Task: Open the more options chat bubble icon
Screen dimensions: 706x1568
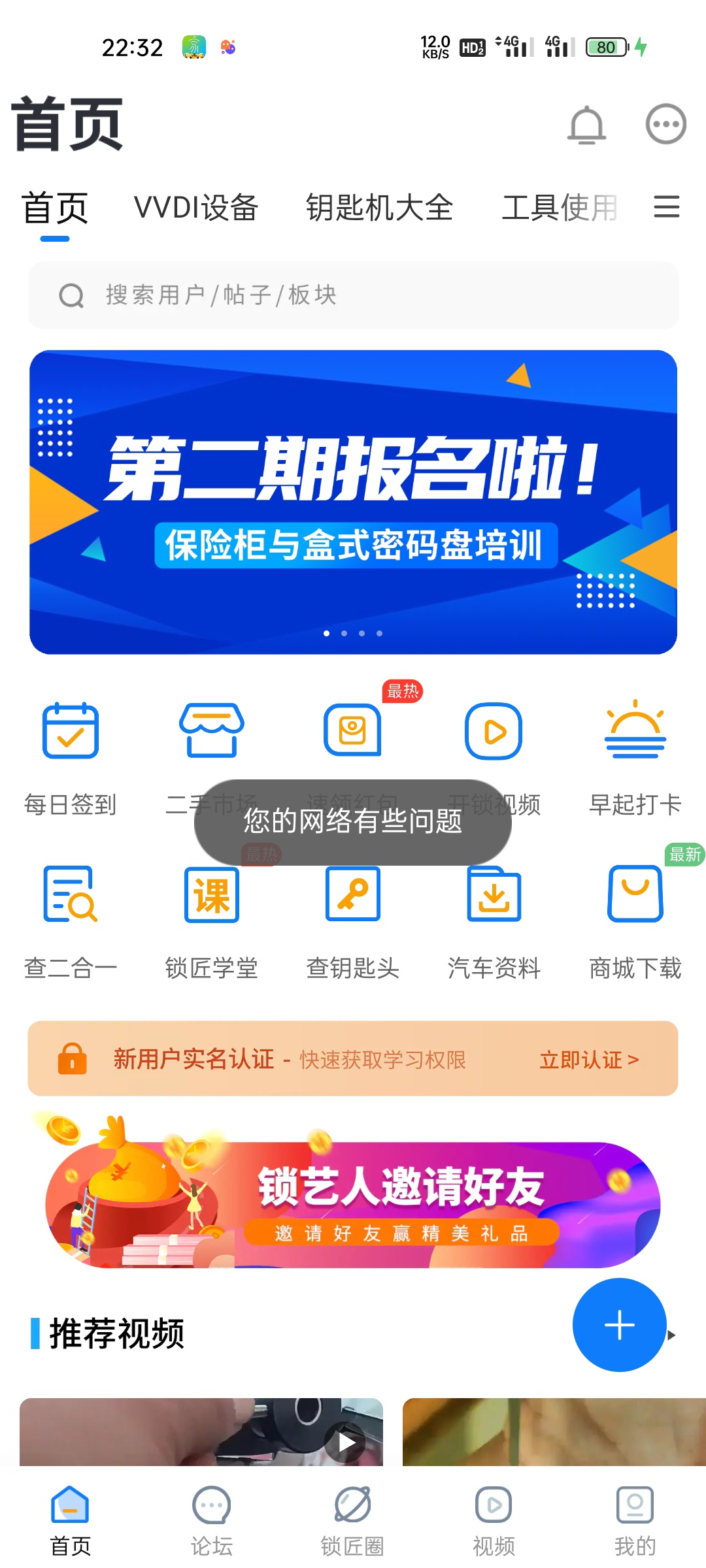Action: click(665, 124)
